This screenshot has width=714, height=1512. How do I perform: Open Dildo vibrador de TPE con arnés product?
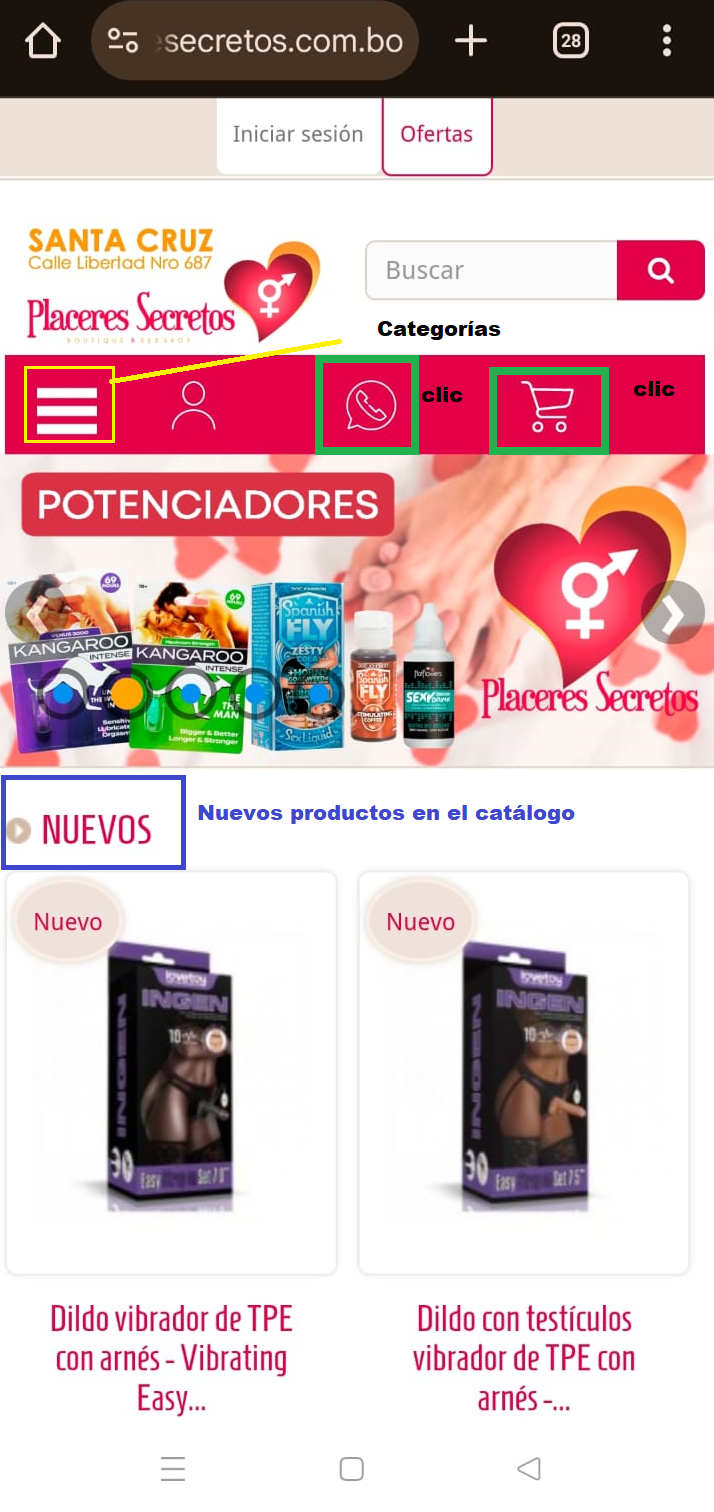171,1357
